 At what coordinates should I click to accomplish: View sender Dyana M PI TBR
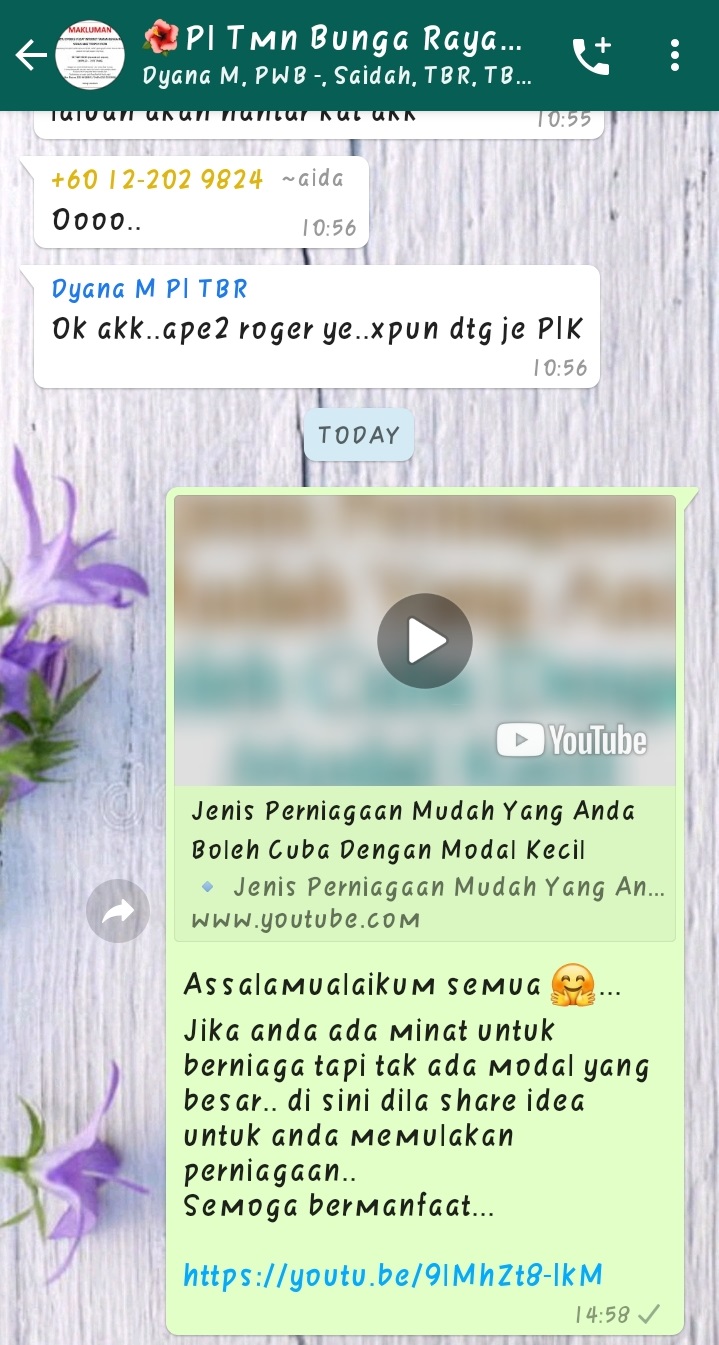click(x=149, y=290)
